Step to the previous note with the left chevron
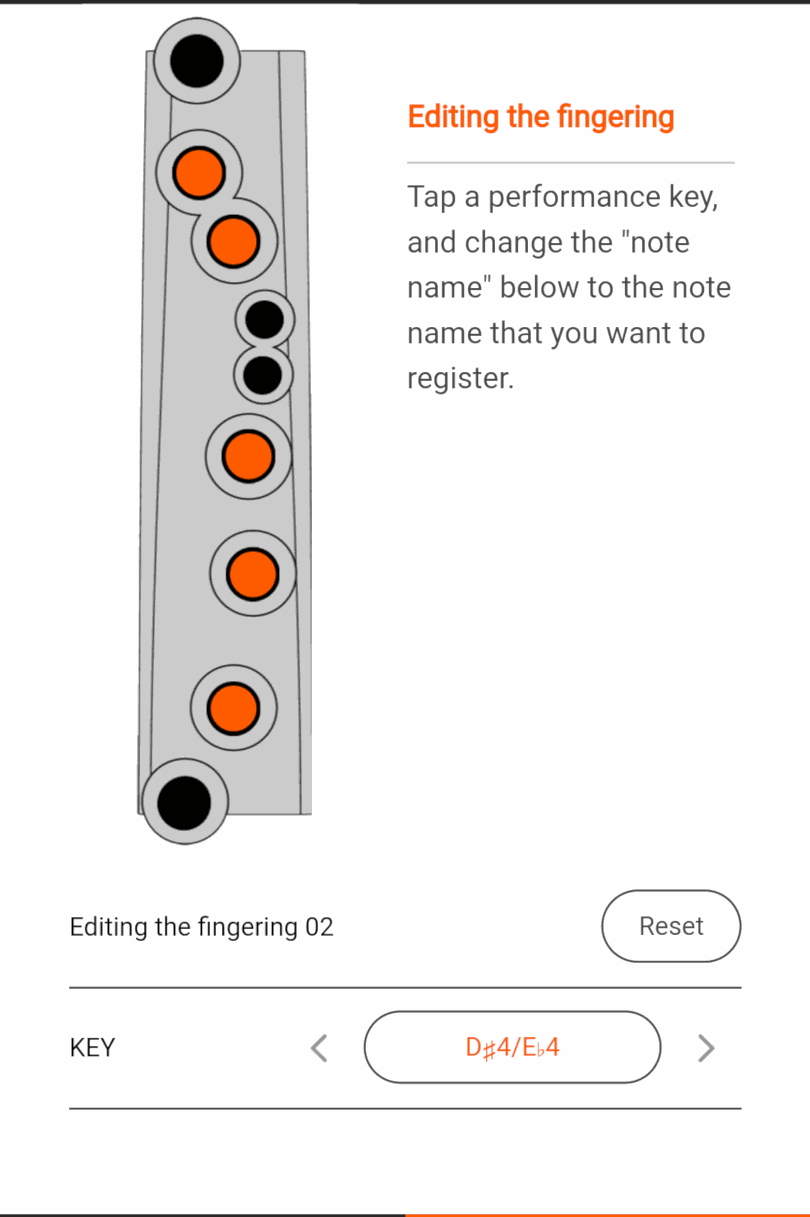 (x=318, y=1047)
